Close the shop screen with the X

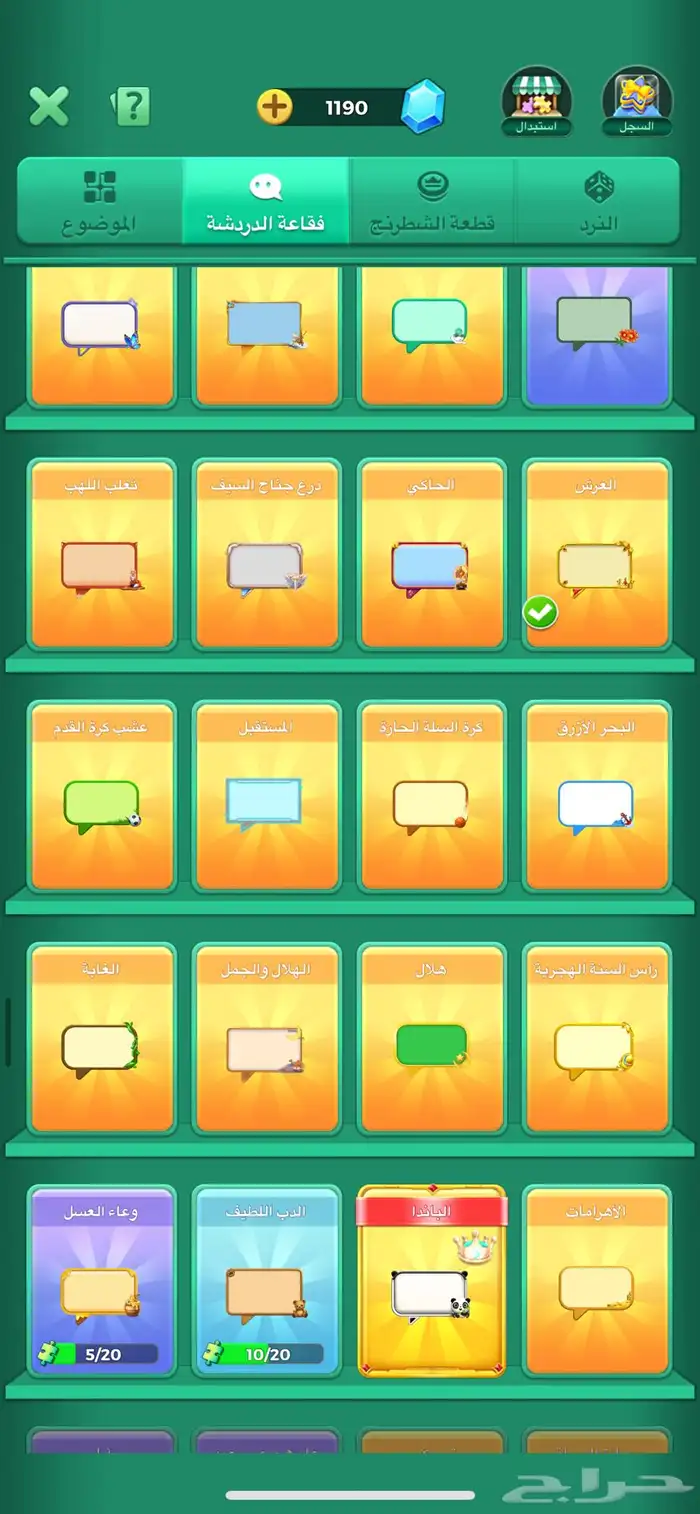pos(48,106)
